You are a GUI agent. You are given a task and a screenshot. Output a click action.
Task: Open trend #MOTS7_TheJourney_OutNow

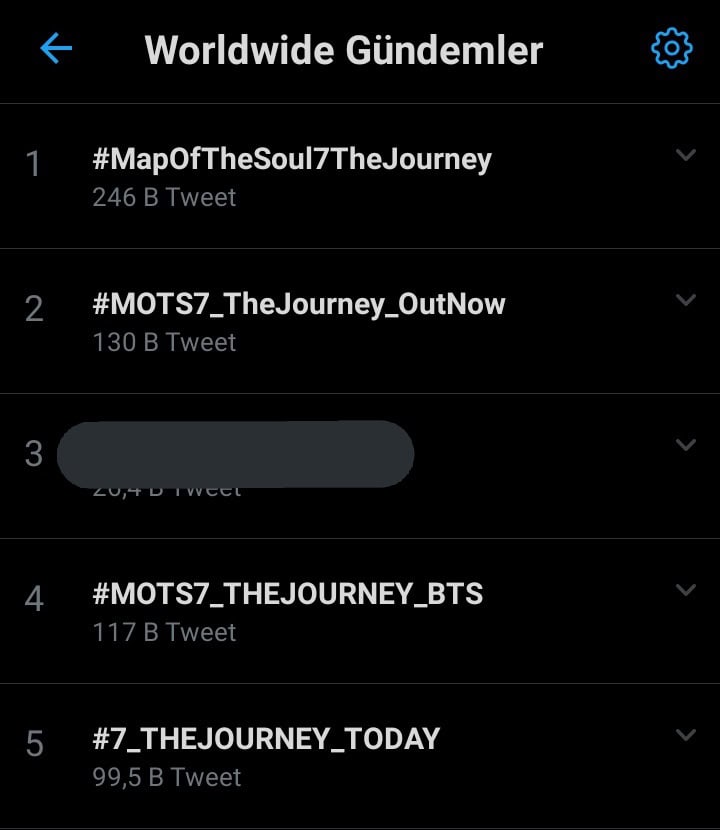[x=298, y=305]
